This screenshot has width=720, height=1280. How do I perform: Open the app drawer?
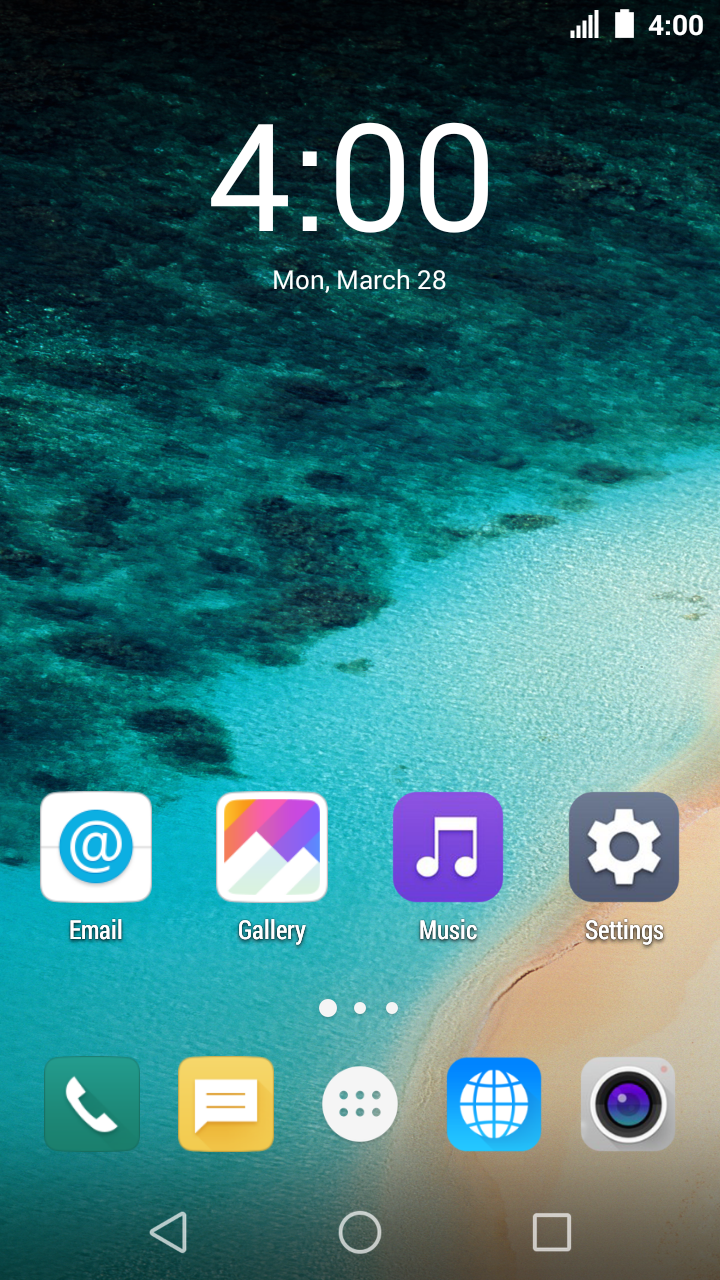(x=360, y=1104)
